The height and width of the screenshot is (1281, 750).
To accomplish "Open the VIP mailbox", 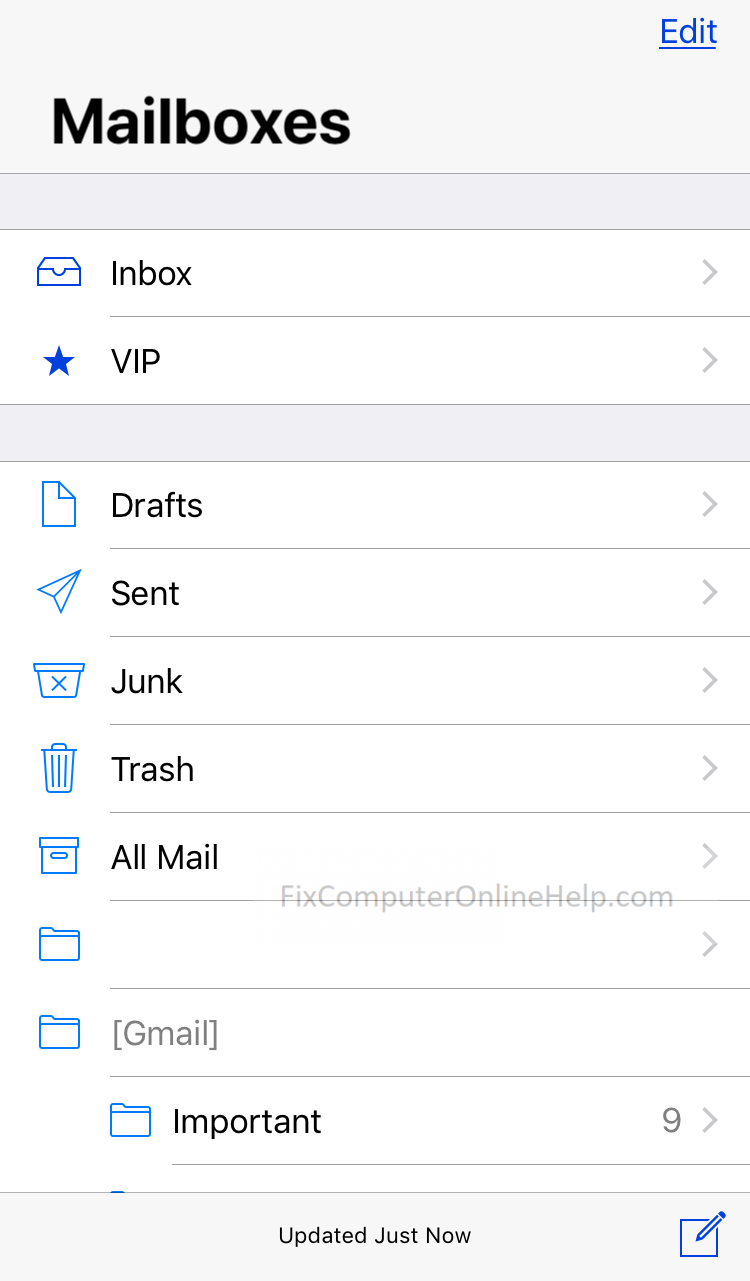I will point(375,361).
